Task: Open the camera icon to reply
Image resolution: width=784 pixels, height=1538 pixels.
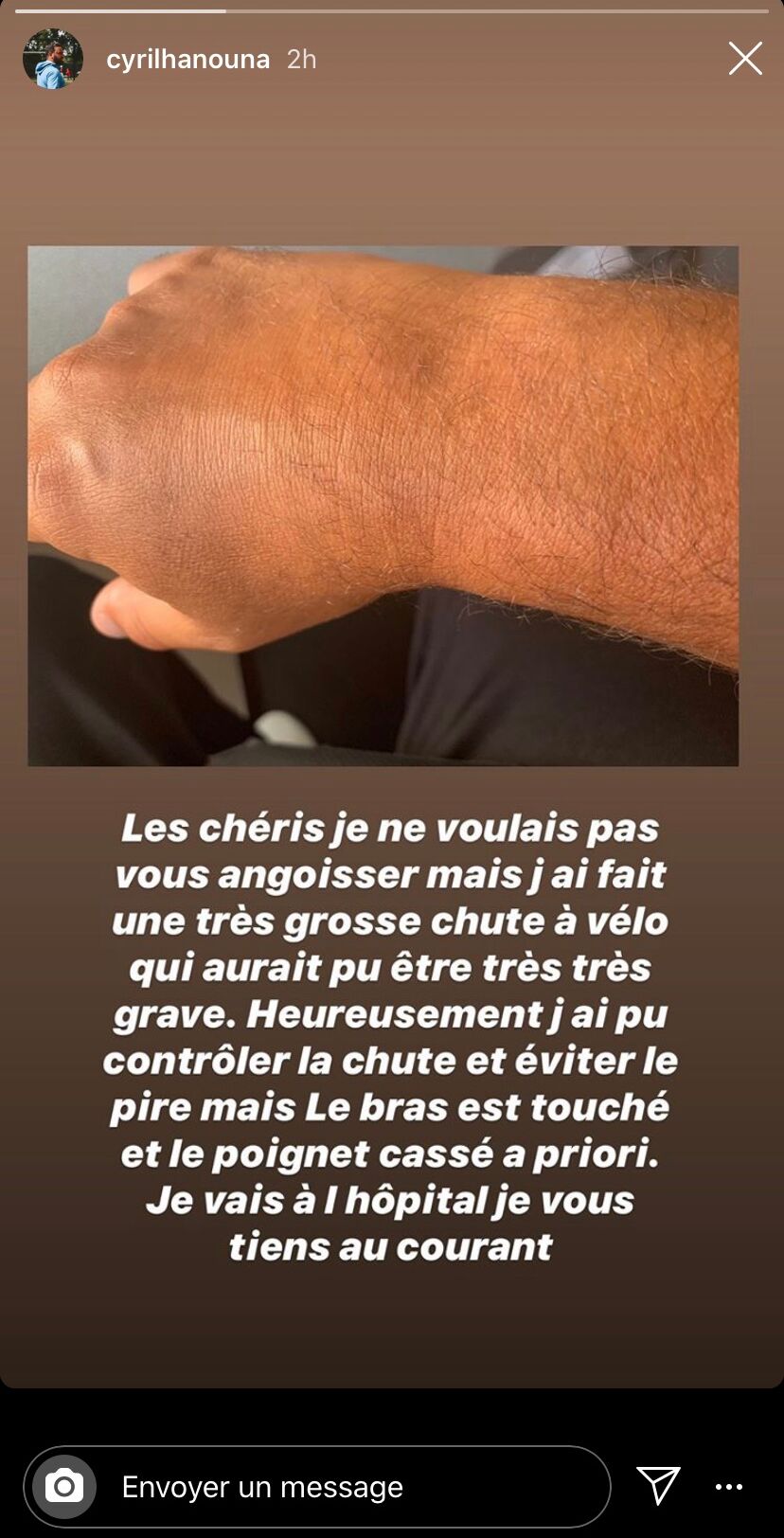Action: [64, 1487]
